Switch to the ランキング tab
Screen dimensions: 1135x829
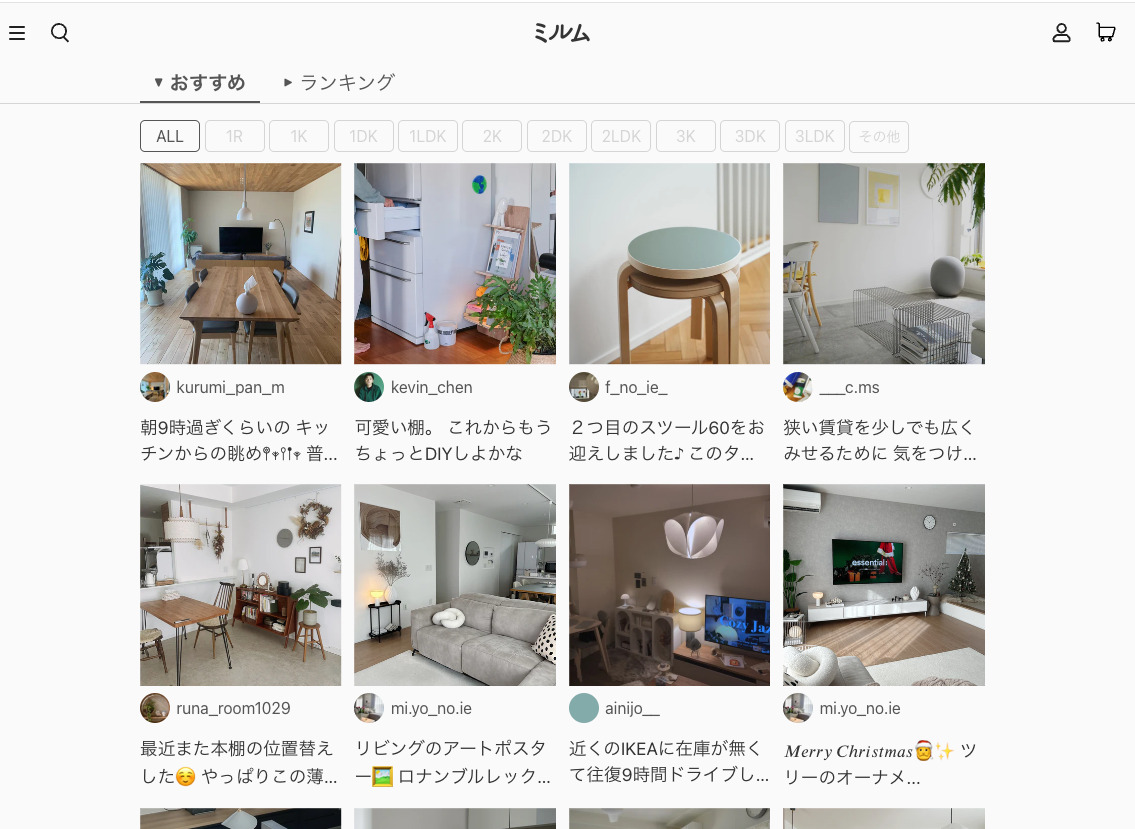click(340, 82)
